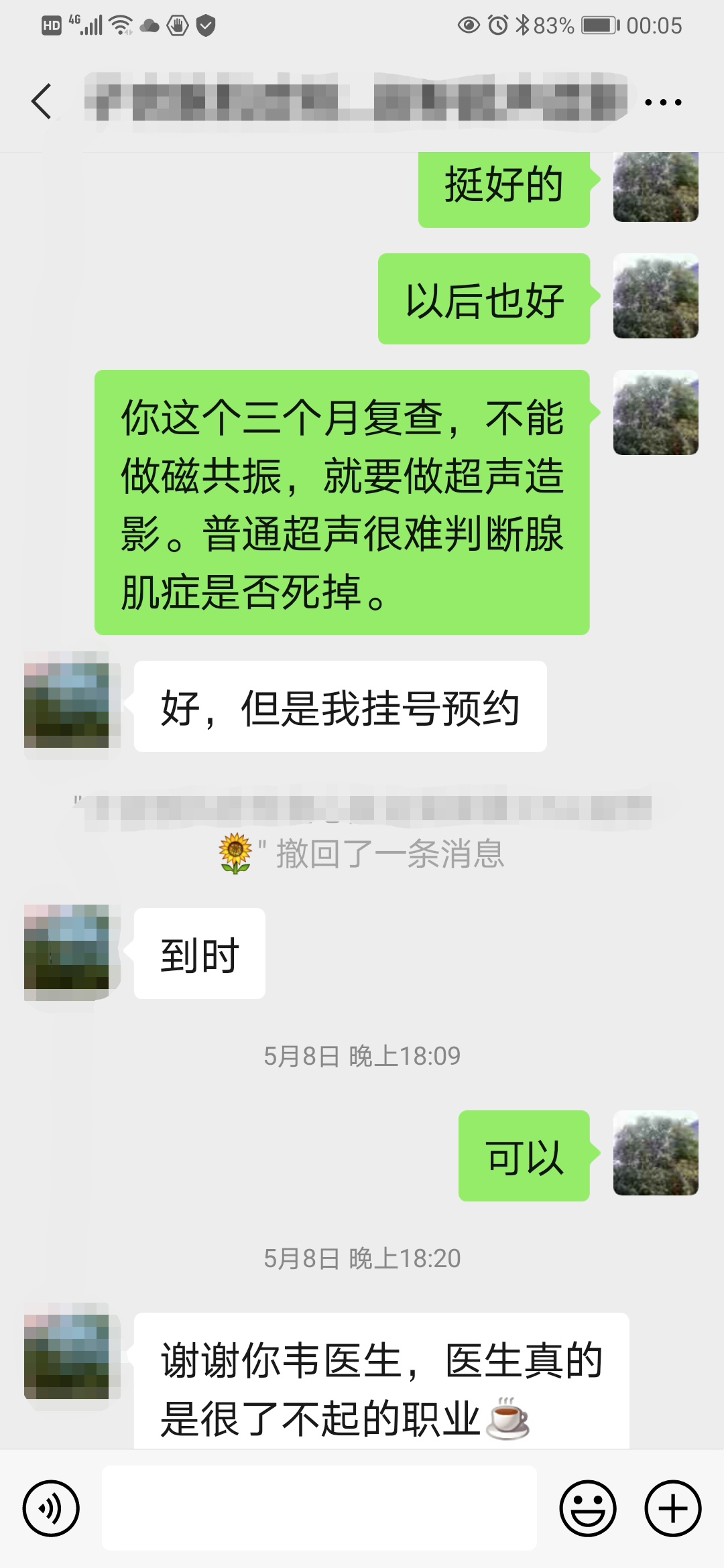Go back with the left chevron arrow
Screen dimensions: 724x1568
(42, 101)
